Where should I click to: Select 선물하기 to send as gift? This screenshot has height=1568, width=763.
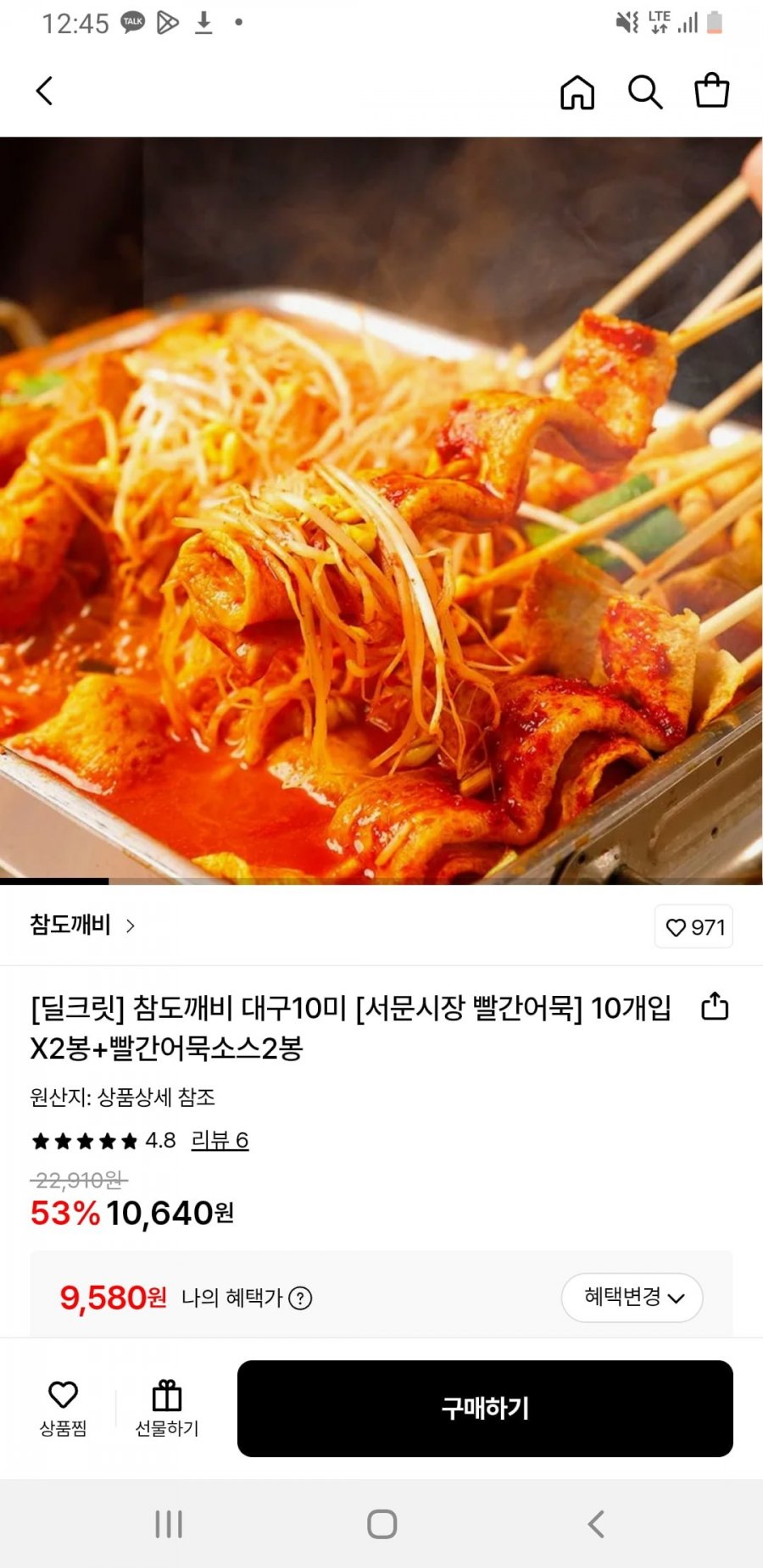[167, 1409]
